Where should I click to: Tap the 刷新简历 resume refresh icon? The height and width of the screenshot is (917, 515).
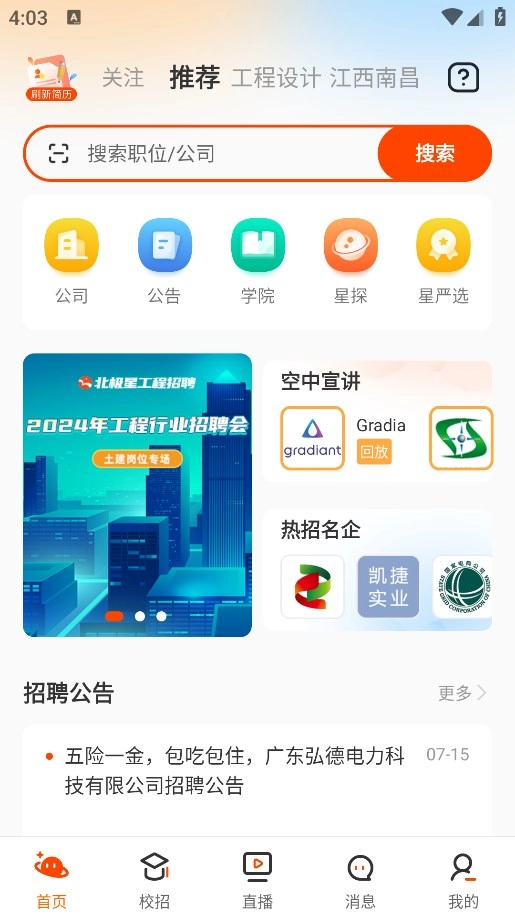pyautogui.click(x=51, y=77)
